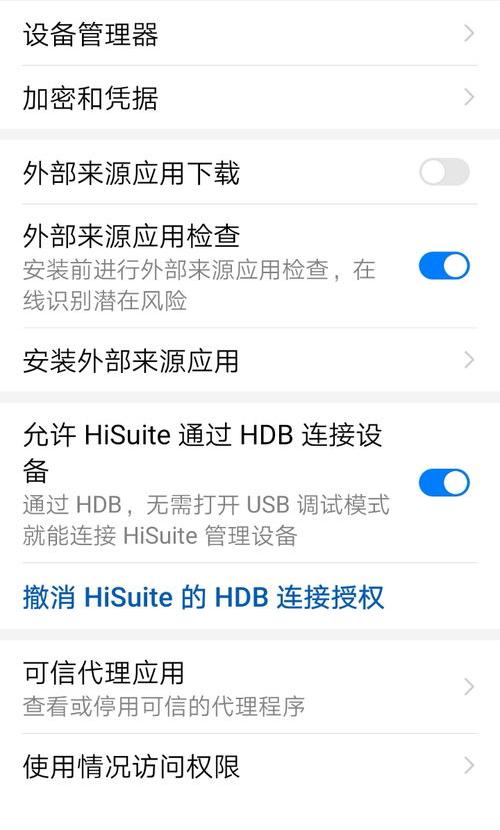Image resolution: width=500 pixels, height=830 pixels.
Task: Open 安装外部来源应用 row
Action: pyautogui.click(x=250, y=360)
